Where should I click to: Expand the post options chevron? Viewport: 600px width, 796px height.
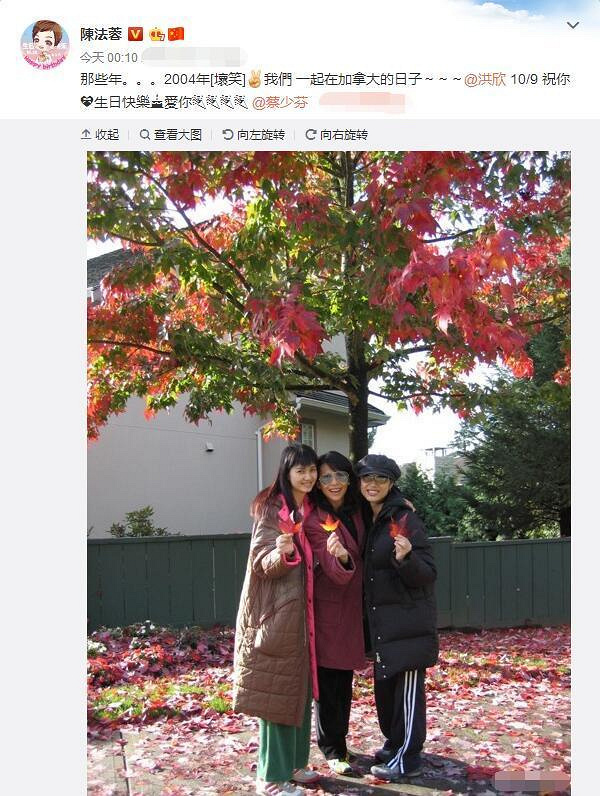(x=572, y=25)
